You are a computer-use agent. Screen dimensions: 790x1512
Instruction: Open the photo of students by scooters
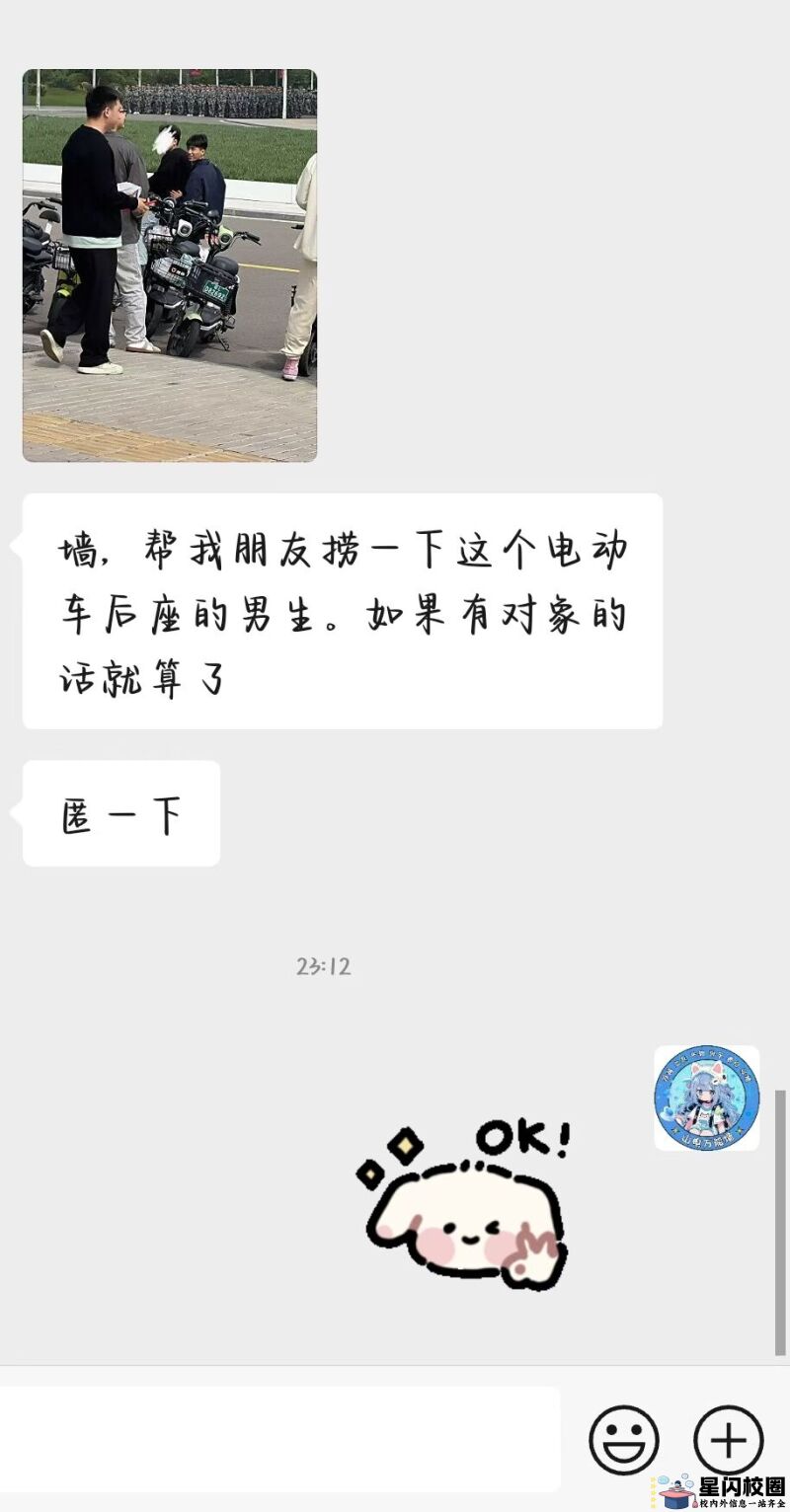170,265
